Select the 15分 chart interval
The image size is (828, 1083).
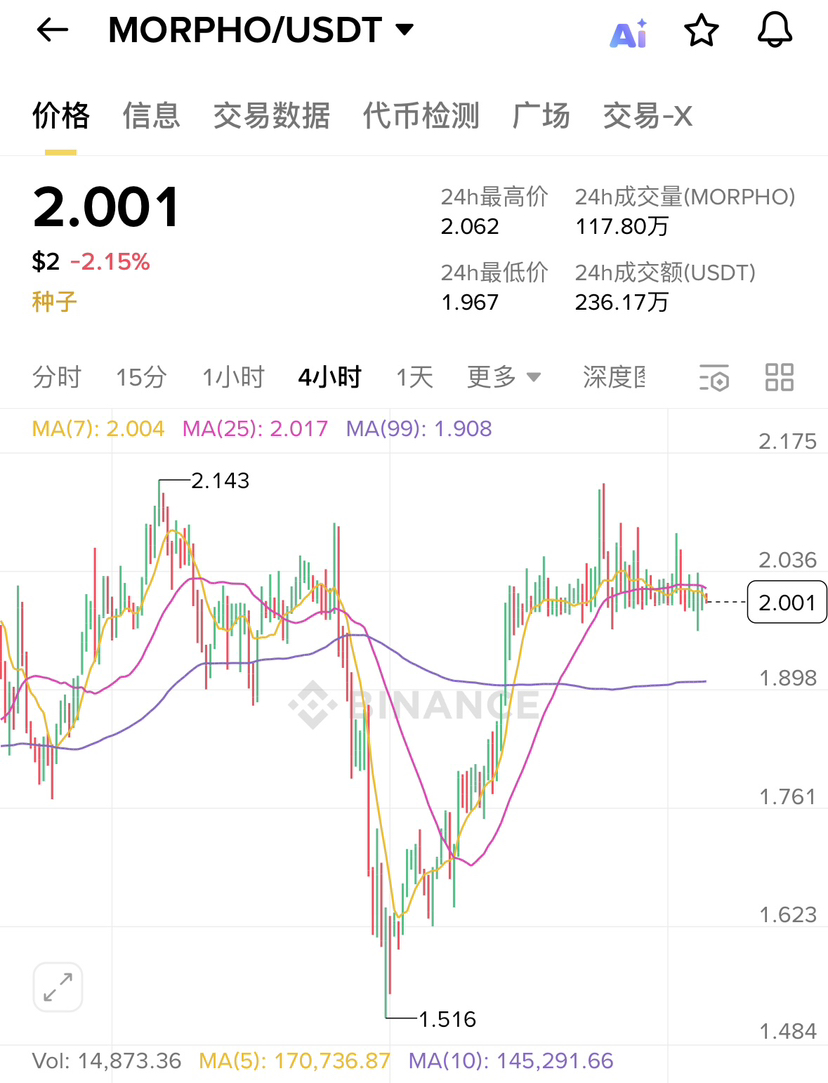(x=140, y=377)
